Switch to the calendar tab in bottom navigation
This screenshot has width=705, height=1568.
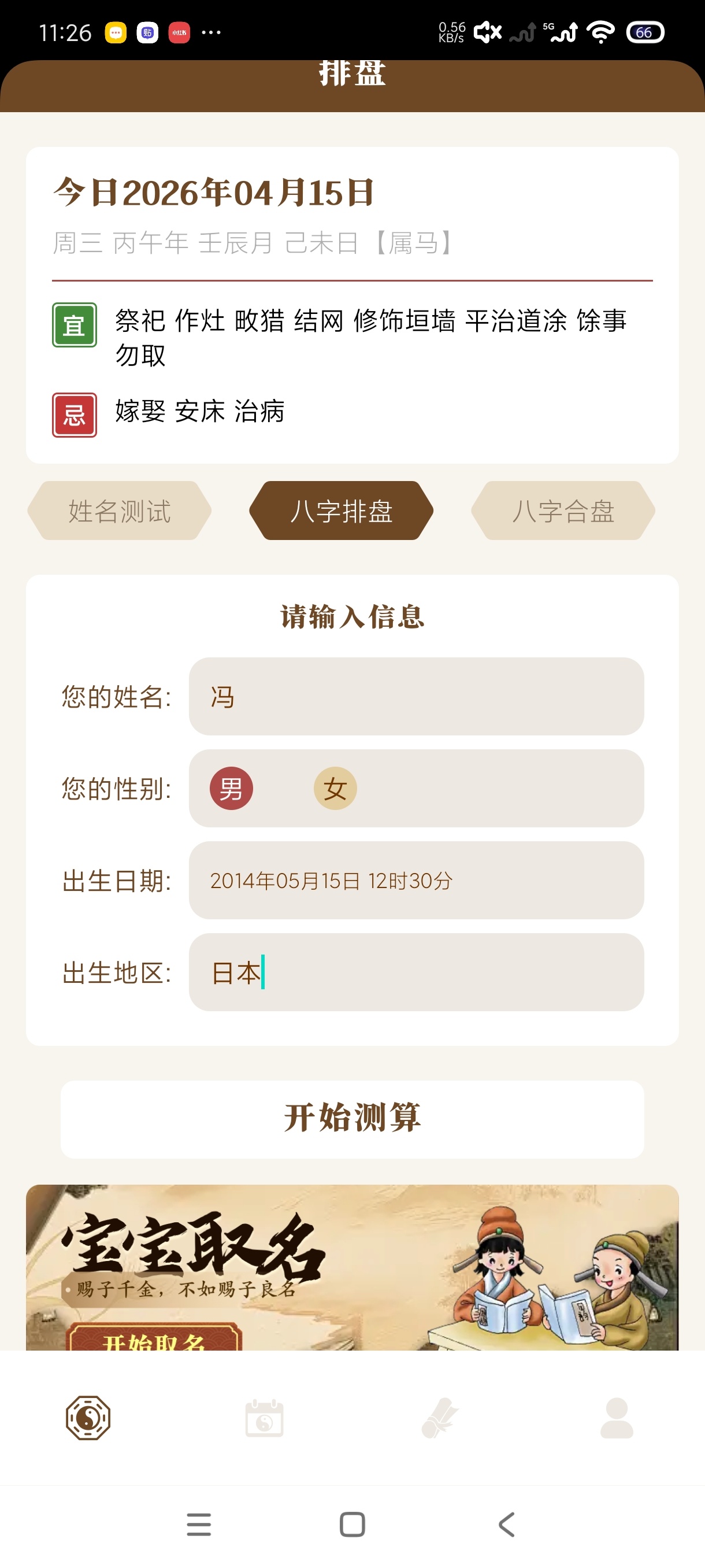[x=264, y=1418]
